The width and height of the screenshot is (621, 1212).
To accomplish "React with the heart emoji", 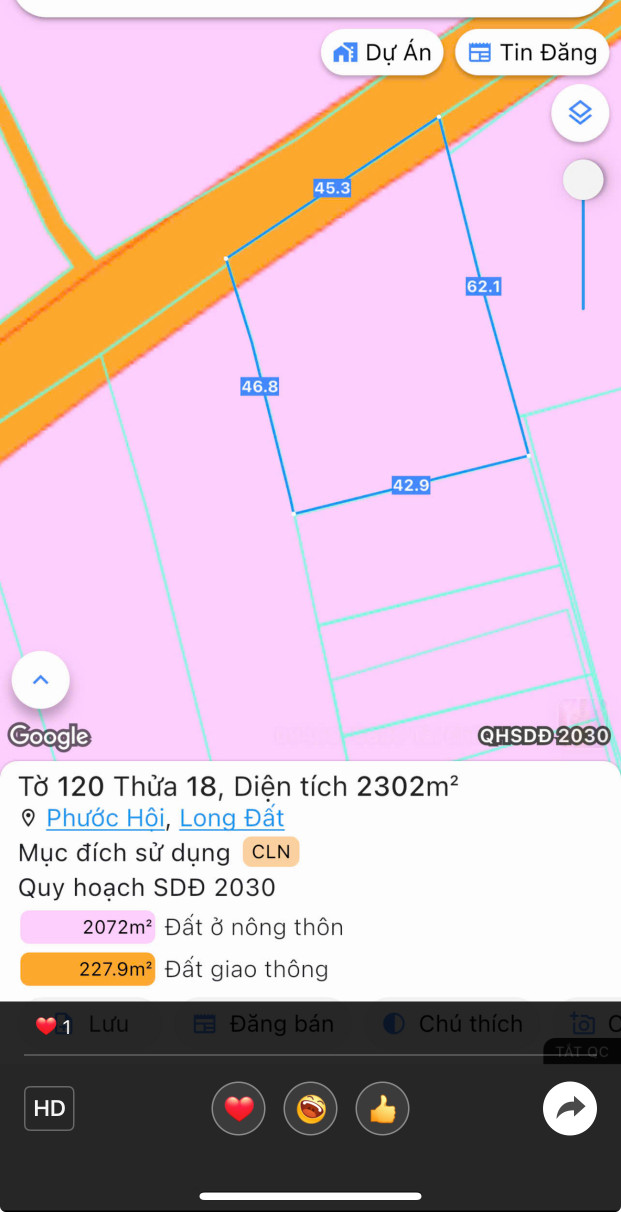I will [239, 1108].
